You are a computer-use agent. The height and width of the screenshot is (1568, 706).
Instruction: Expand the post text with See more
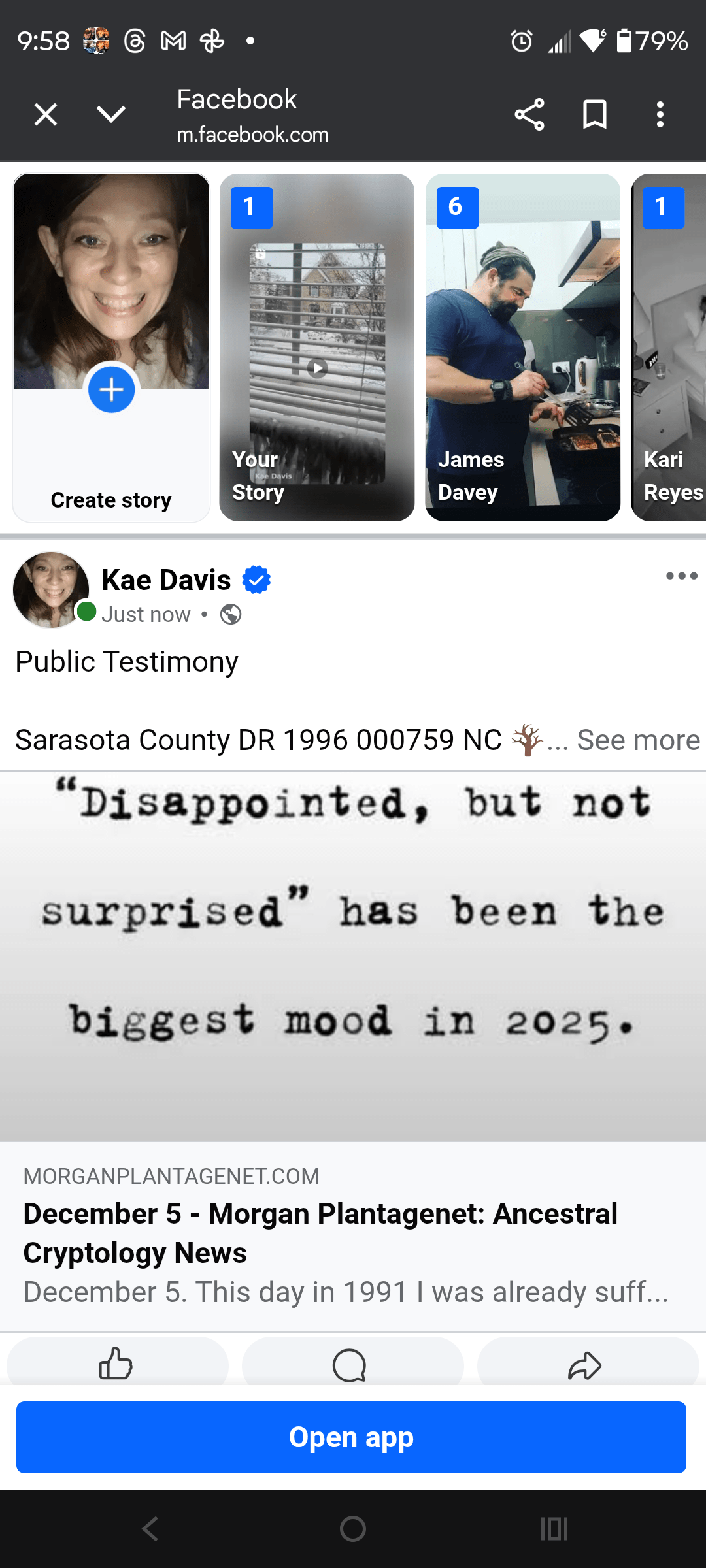tap(638, 740)
